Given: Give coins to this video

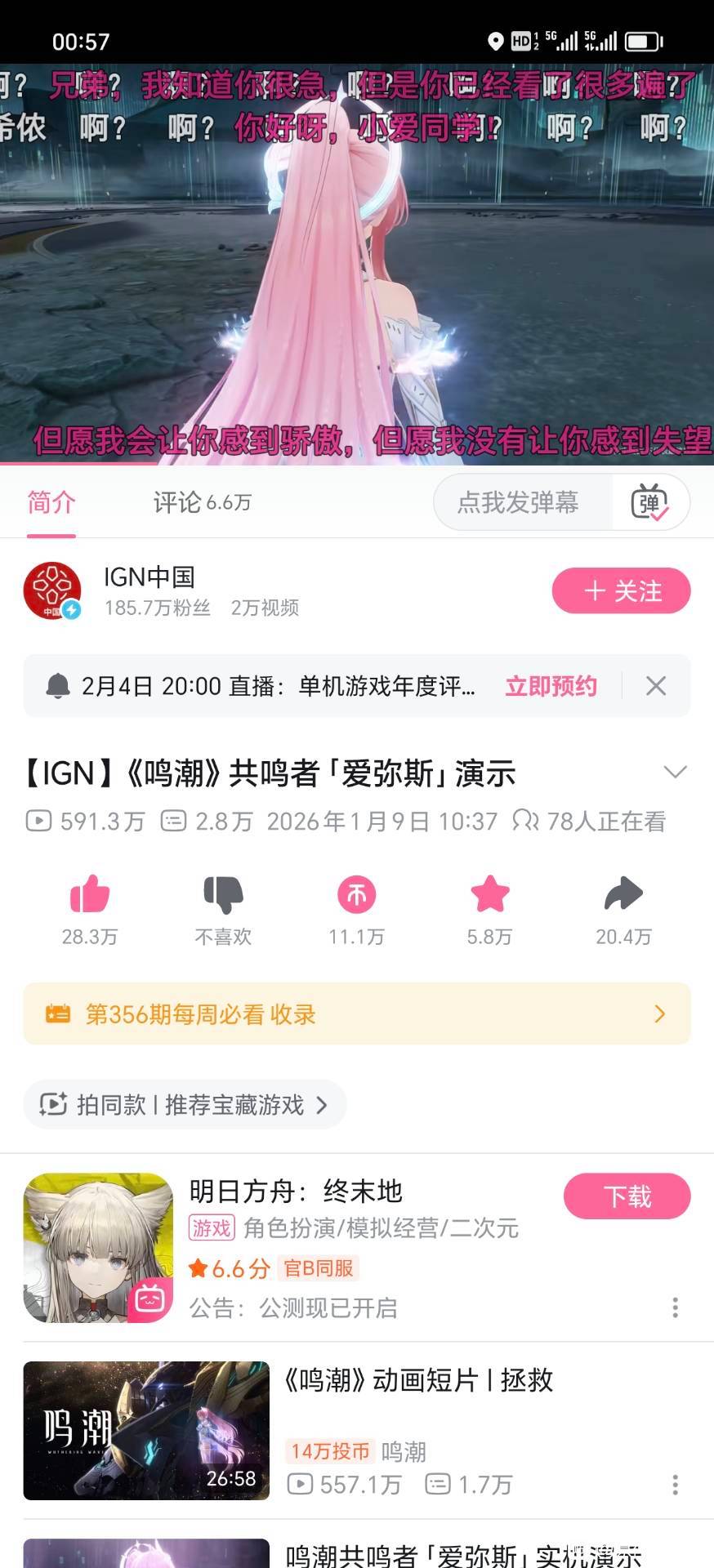Looking at the screenshot, I should 356,895.
